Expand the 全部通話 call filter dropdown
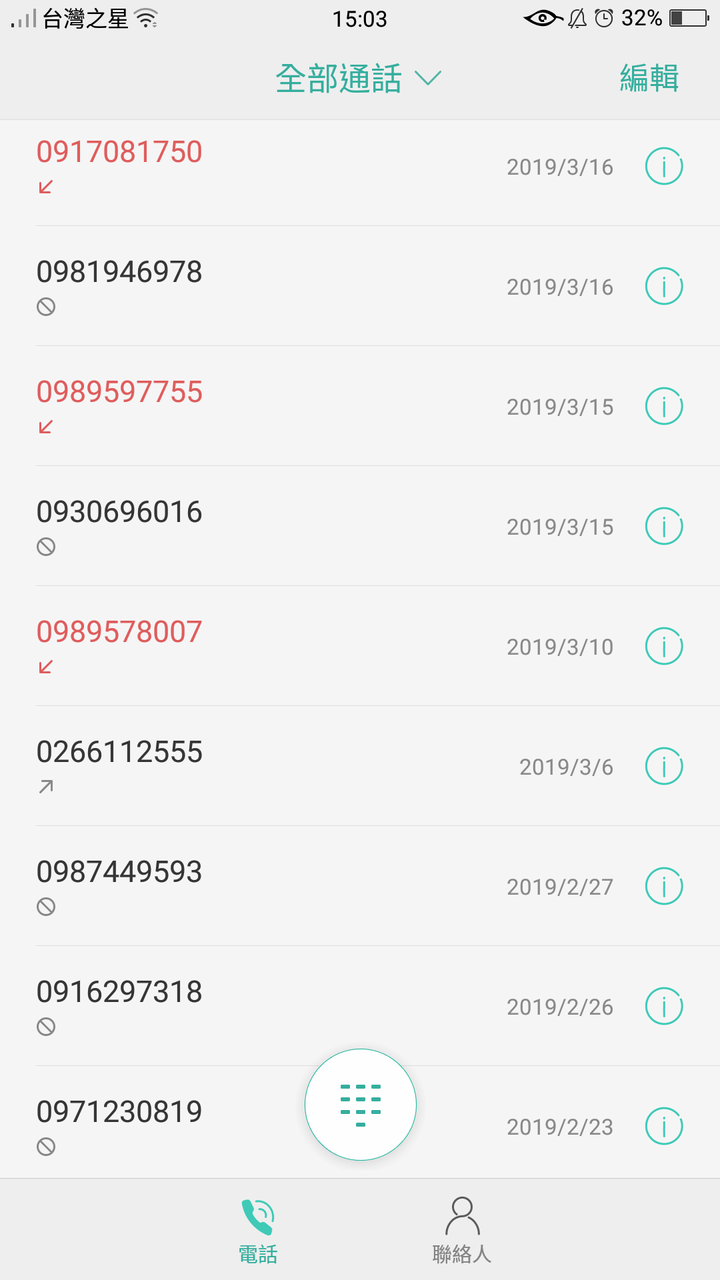The width and height of the screenshot is (720, 1280). pyautogui.click(x=358, y=78)
